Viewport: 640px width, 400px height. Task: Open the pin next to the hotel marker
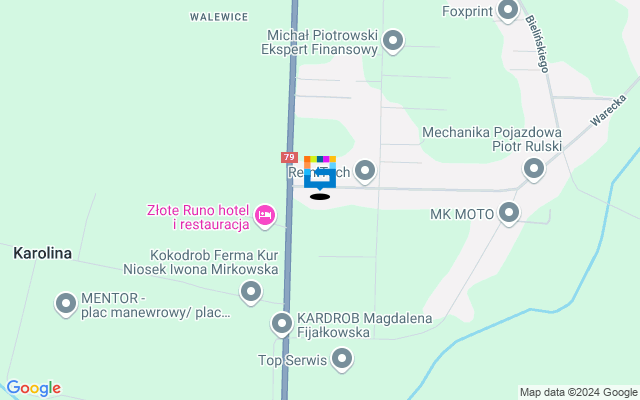tap(365, 171)
